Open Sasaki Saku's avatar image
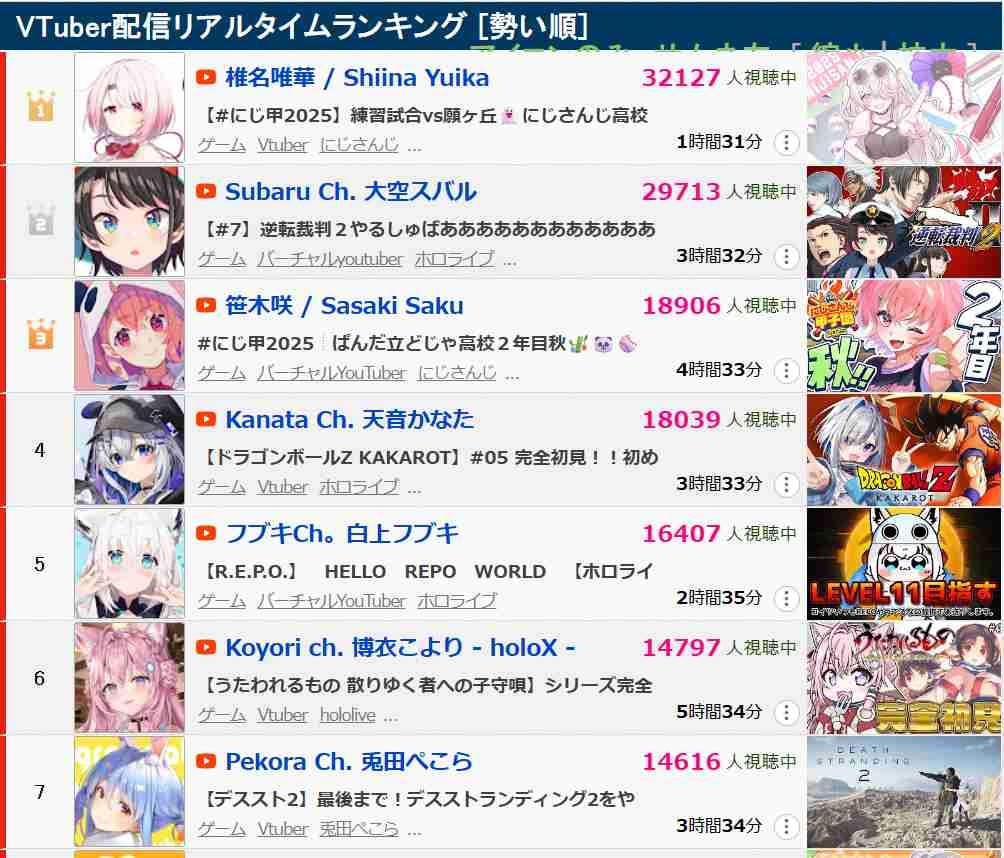The height and width of the screenshot is (858, 1004). click(x=130, y=336)
